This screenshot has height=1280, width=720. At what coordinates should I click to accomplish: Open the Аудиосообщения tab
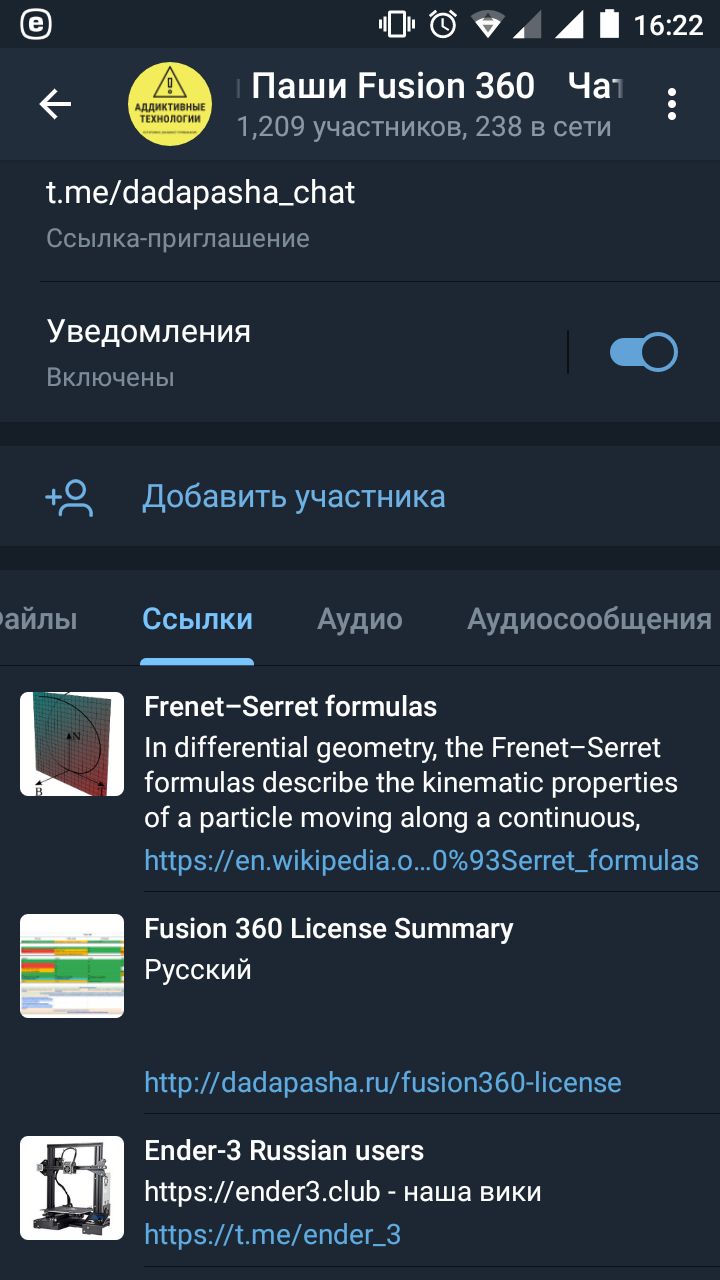tap(589, 619)
